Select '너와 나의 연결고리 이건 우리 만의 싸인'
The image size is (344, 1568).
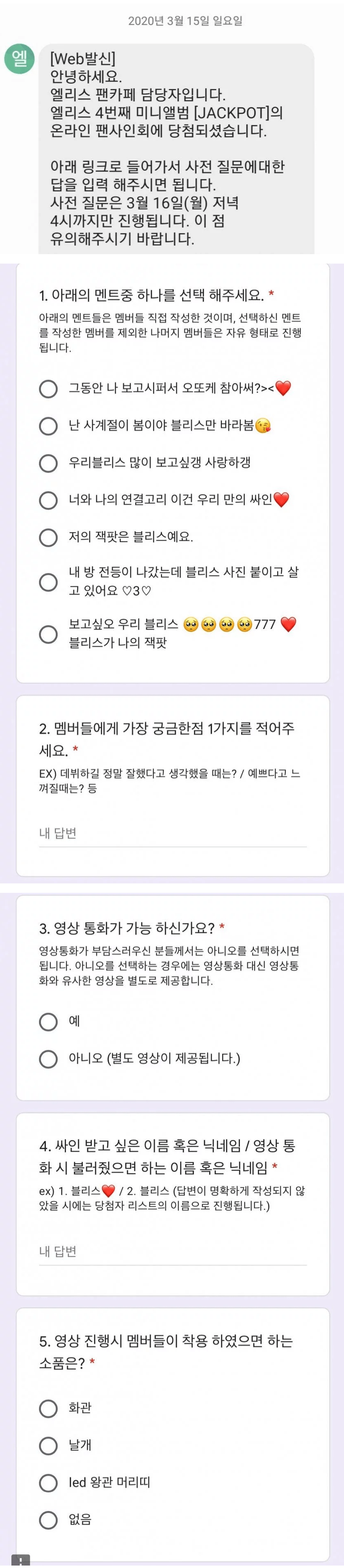[48, 501]
